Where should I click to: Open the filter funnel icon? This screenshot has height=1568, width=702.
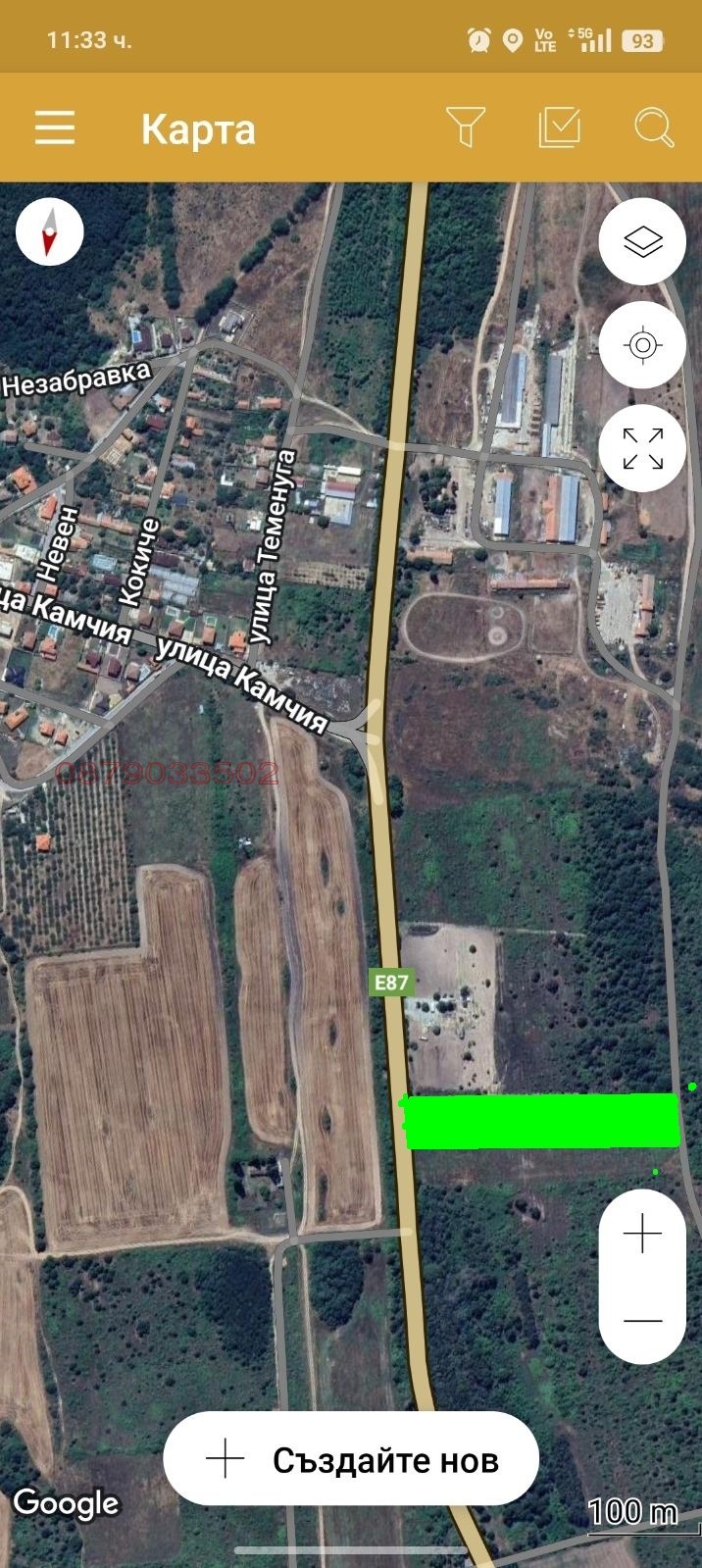pyautogui.click(x=465, y=127)
